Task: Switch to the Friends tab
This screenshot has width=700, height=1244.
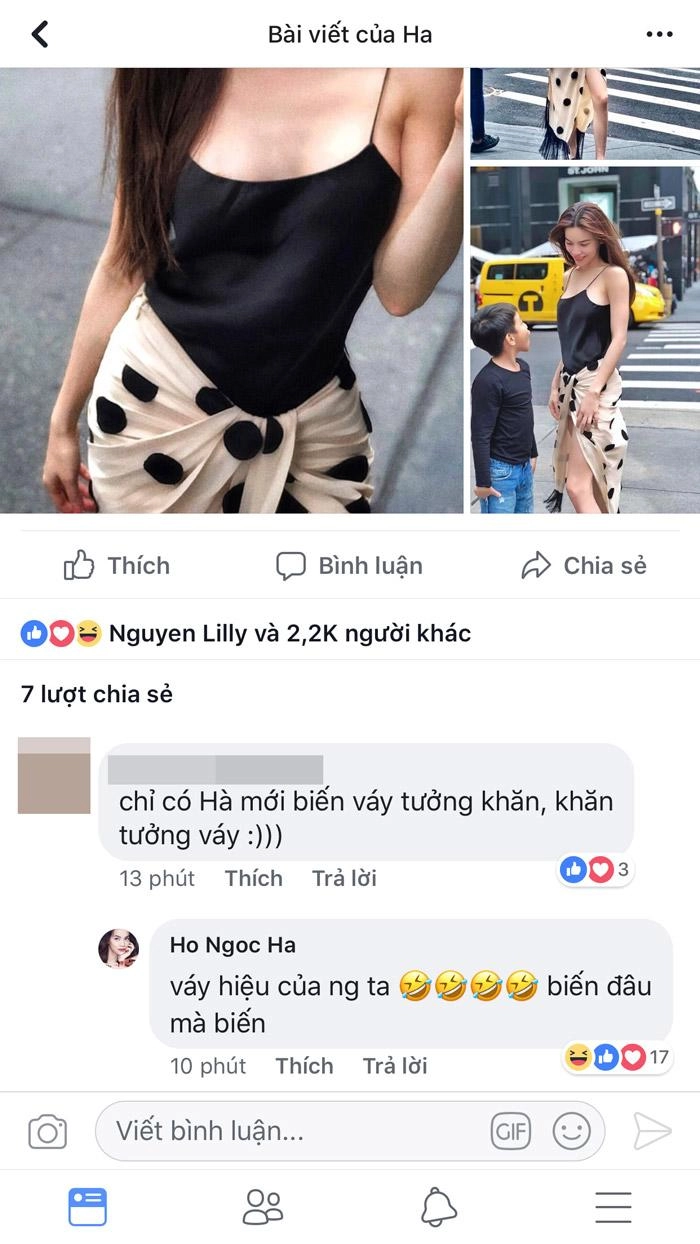Action: pos(263,1207)
